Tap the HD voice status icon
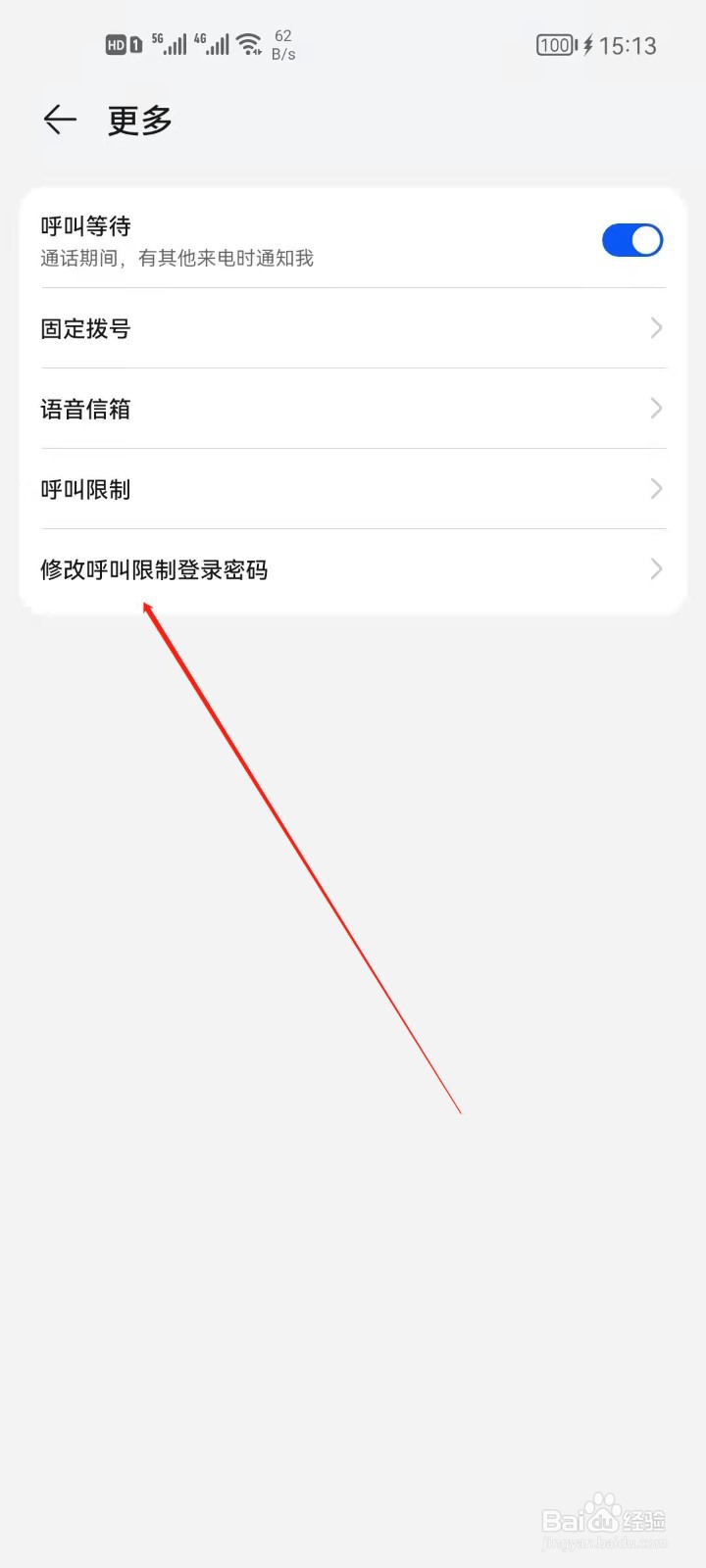 [115, 43]
